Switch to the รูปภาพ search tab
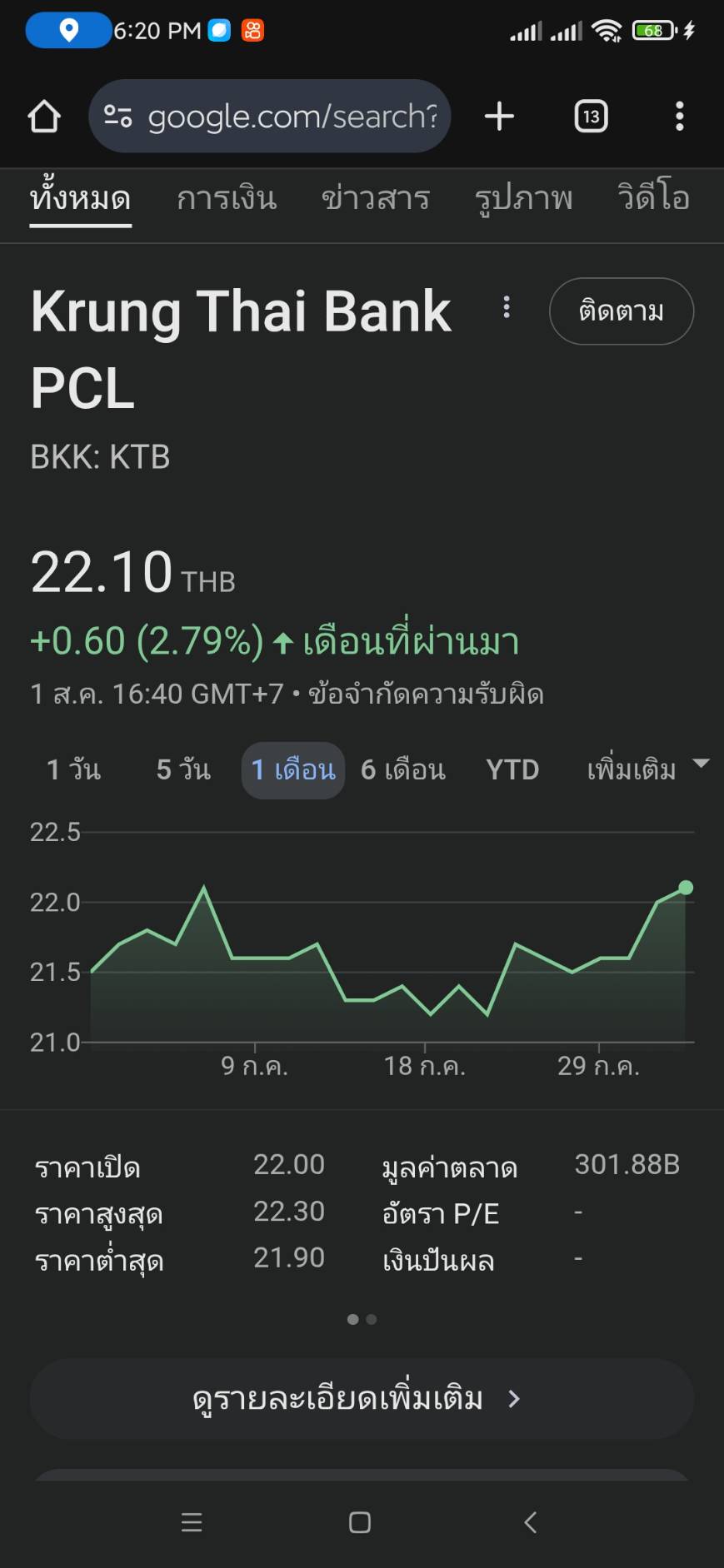The image size is (724, 1568). tap(524, 199)
